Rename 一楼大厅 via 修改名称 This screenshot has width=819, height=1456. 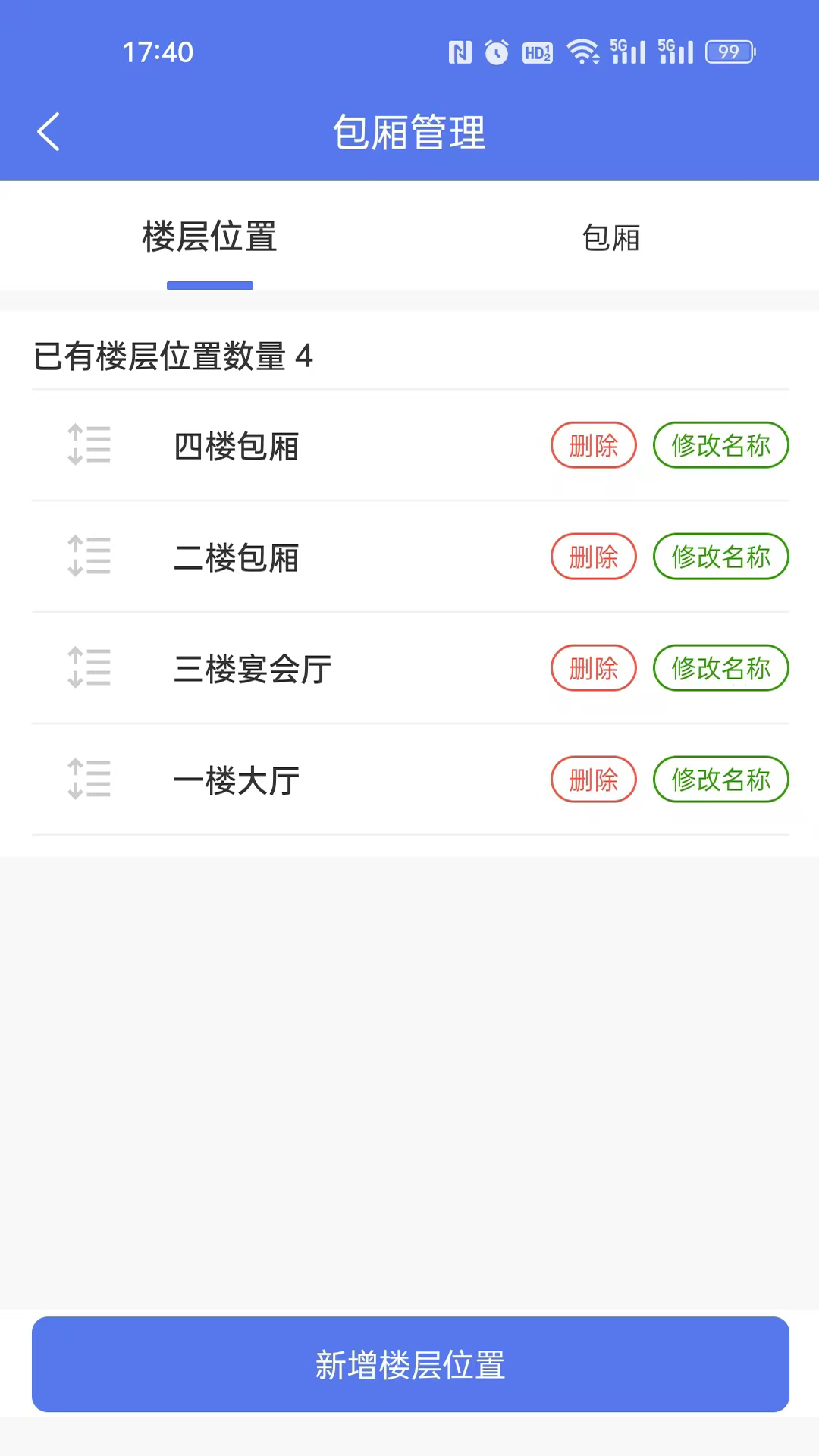click(720, 780)
